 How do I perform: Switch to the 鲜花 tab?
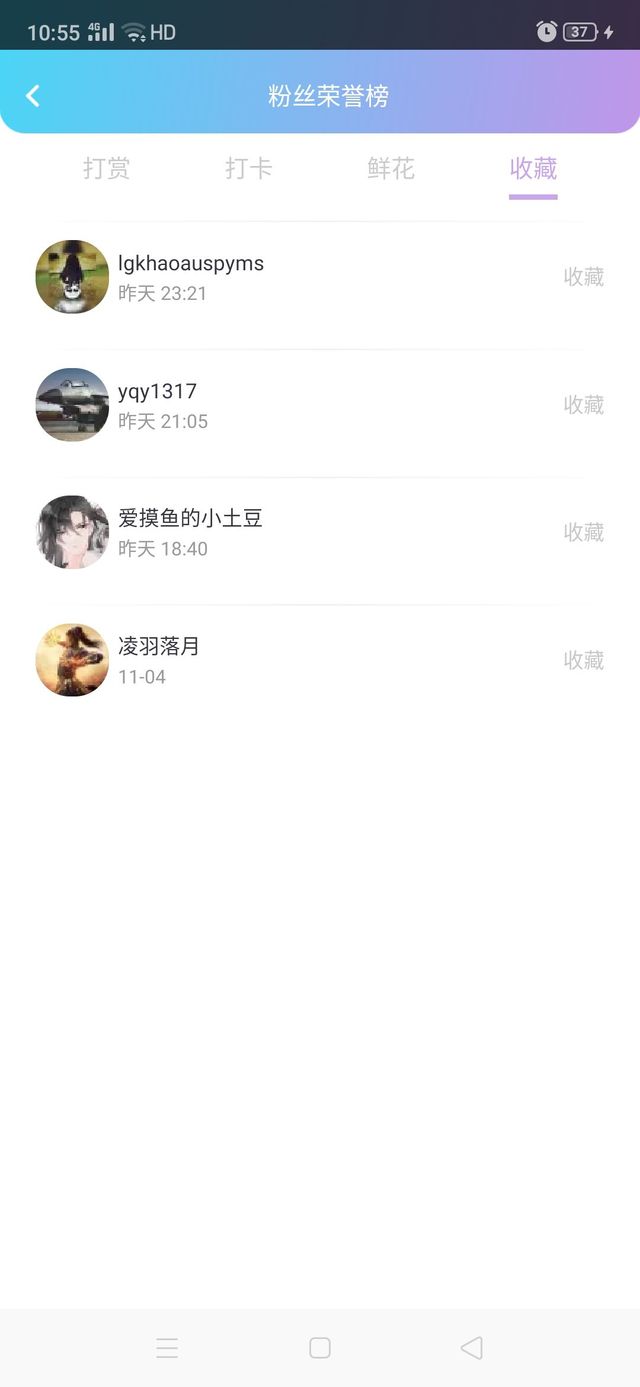(391, 168)
